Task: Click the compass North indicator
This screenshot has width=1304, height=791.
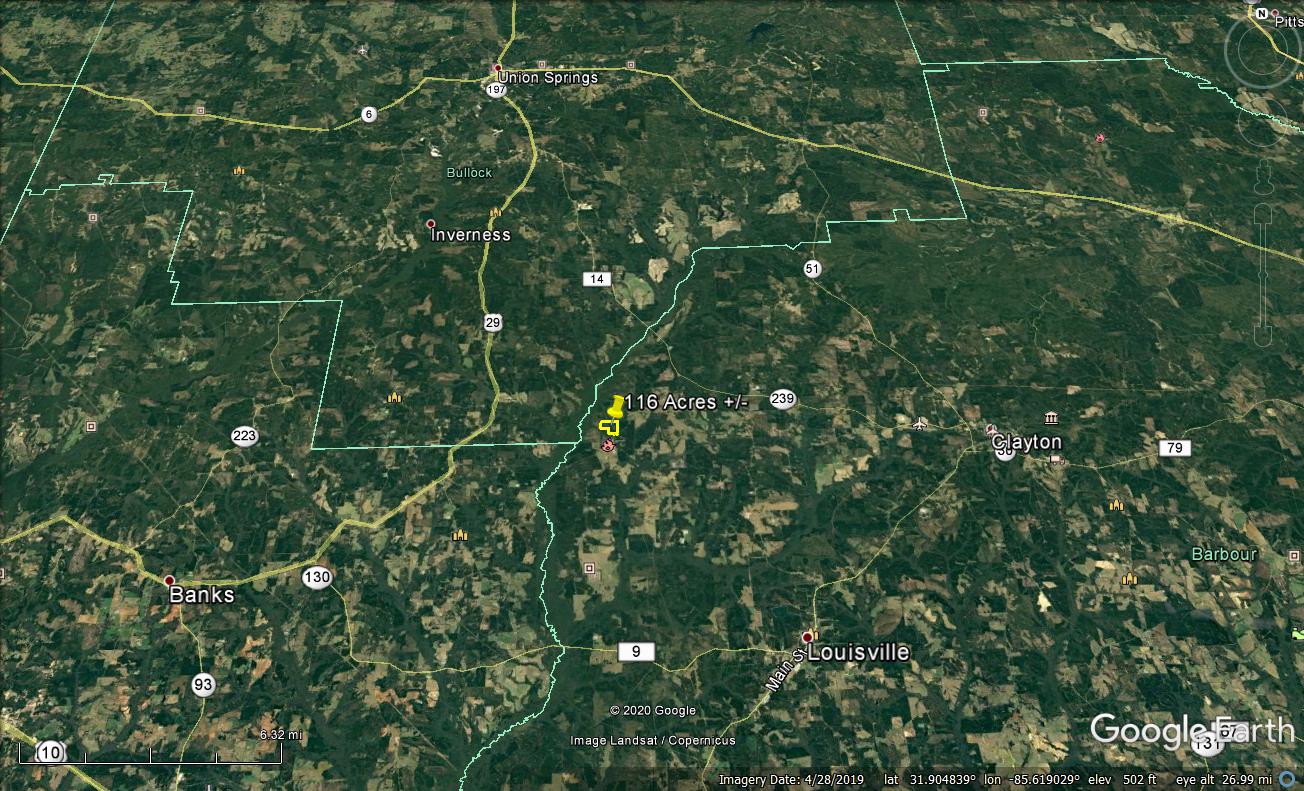Action: (x=1262, y=13)
